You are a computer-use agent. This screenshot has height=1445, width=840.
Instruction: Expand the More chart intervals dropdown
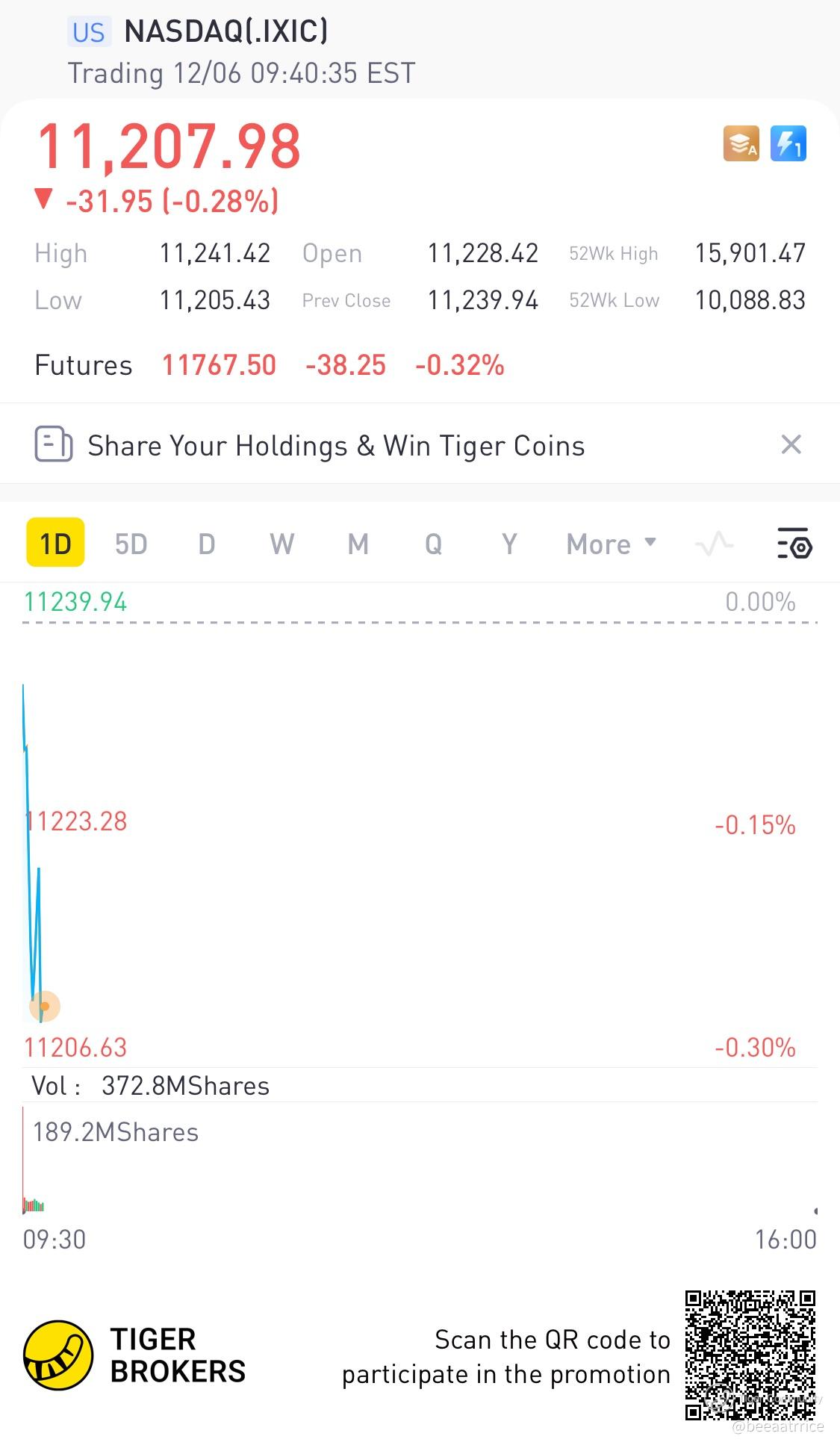pos(611,544)
